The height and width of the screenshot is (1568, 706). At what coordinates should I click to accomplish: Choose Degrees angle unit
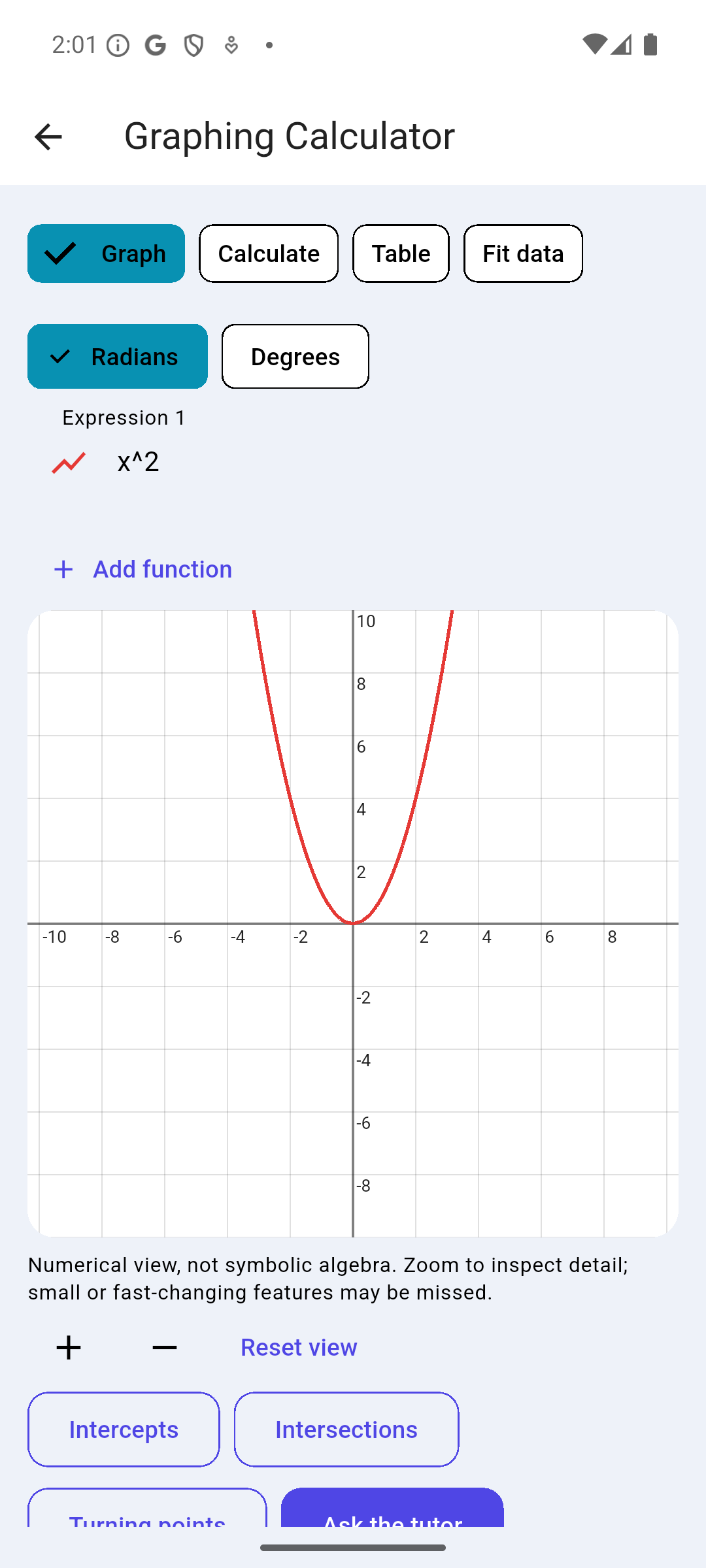pos(295,357)
